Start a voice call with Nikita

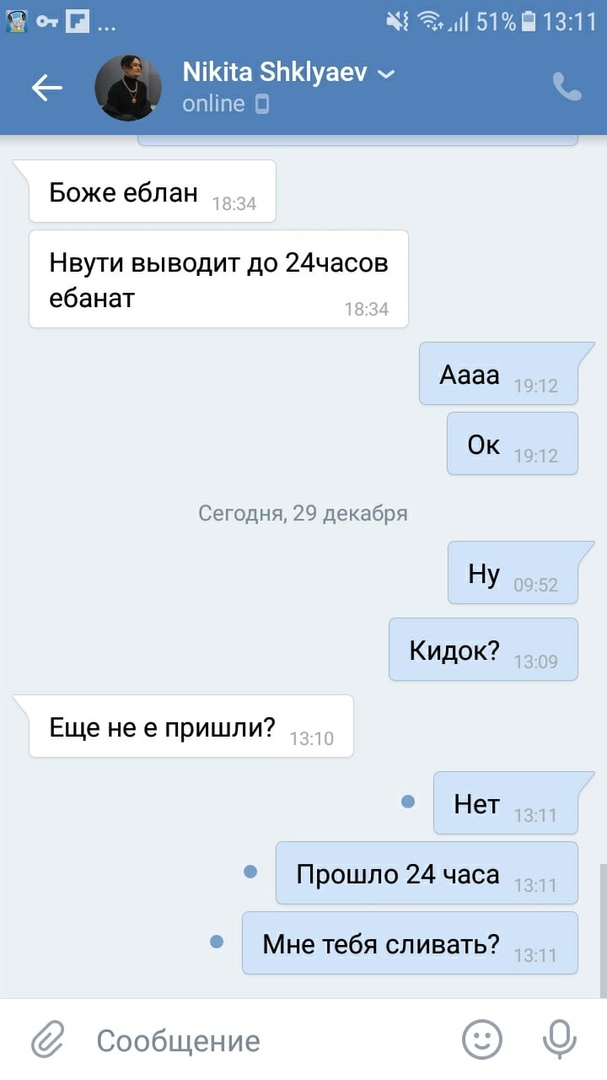click(566, 88)
